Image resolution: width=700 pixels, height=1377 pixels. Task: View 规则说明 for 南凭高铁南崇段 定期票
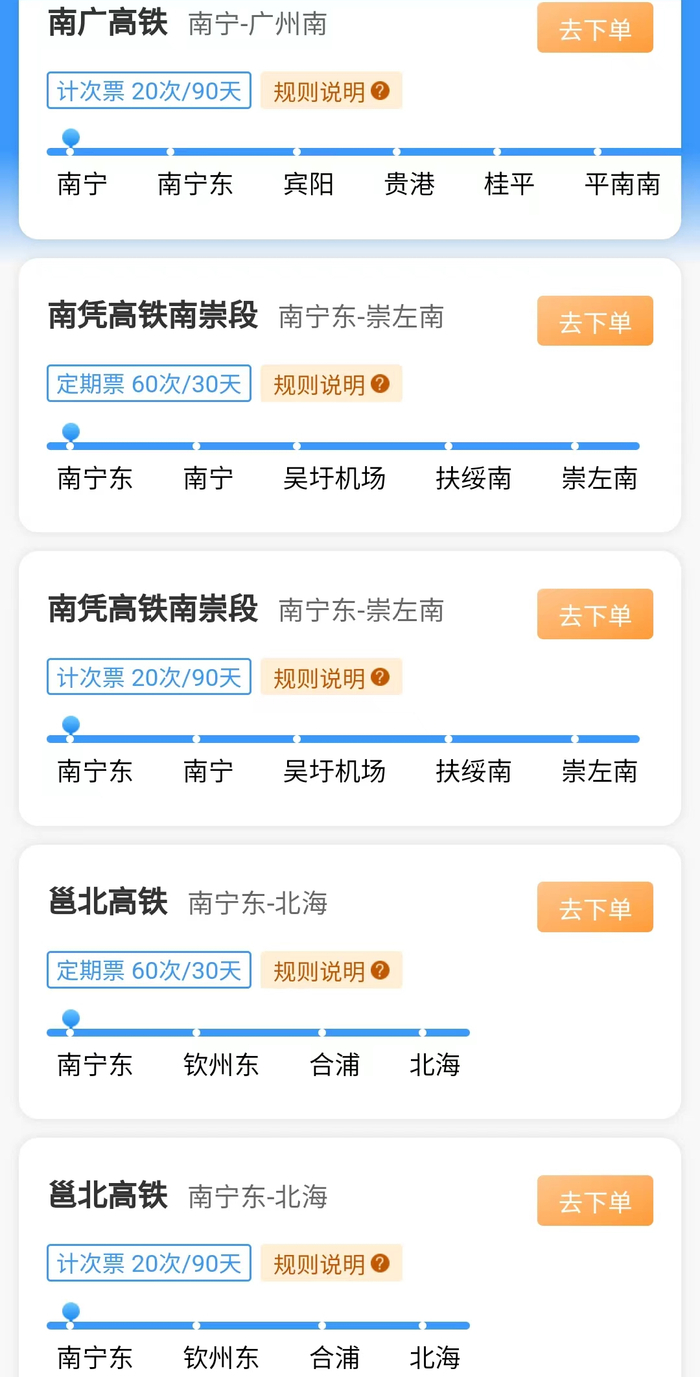331,384
